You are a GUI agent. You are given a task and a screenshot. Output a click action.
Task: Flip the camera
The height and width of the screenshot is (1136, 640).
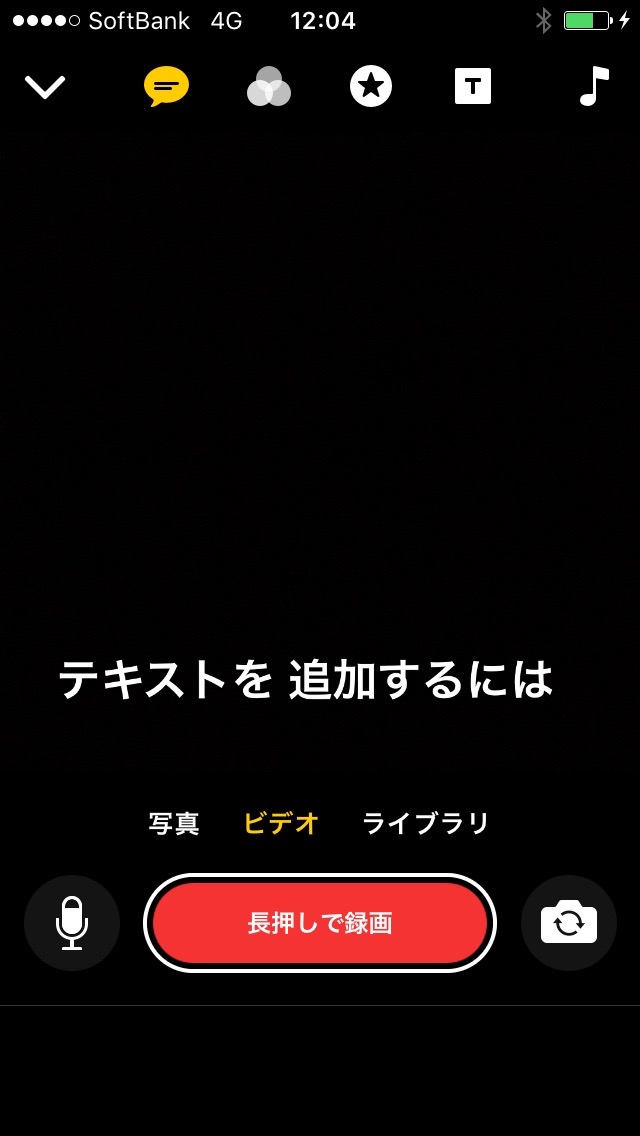[568, 923]
